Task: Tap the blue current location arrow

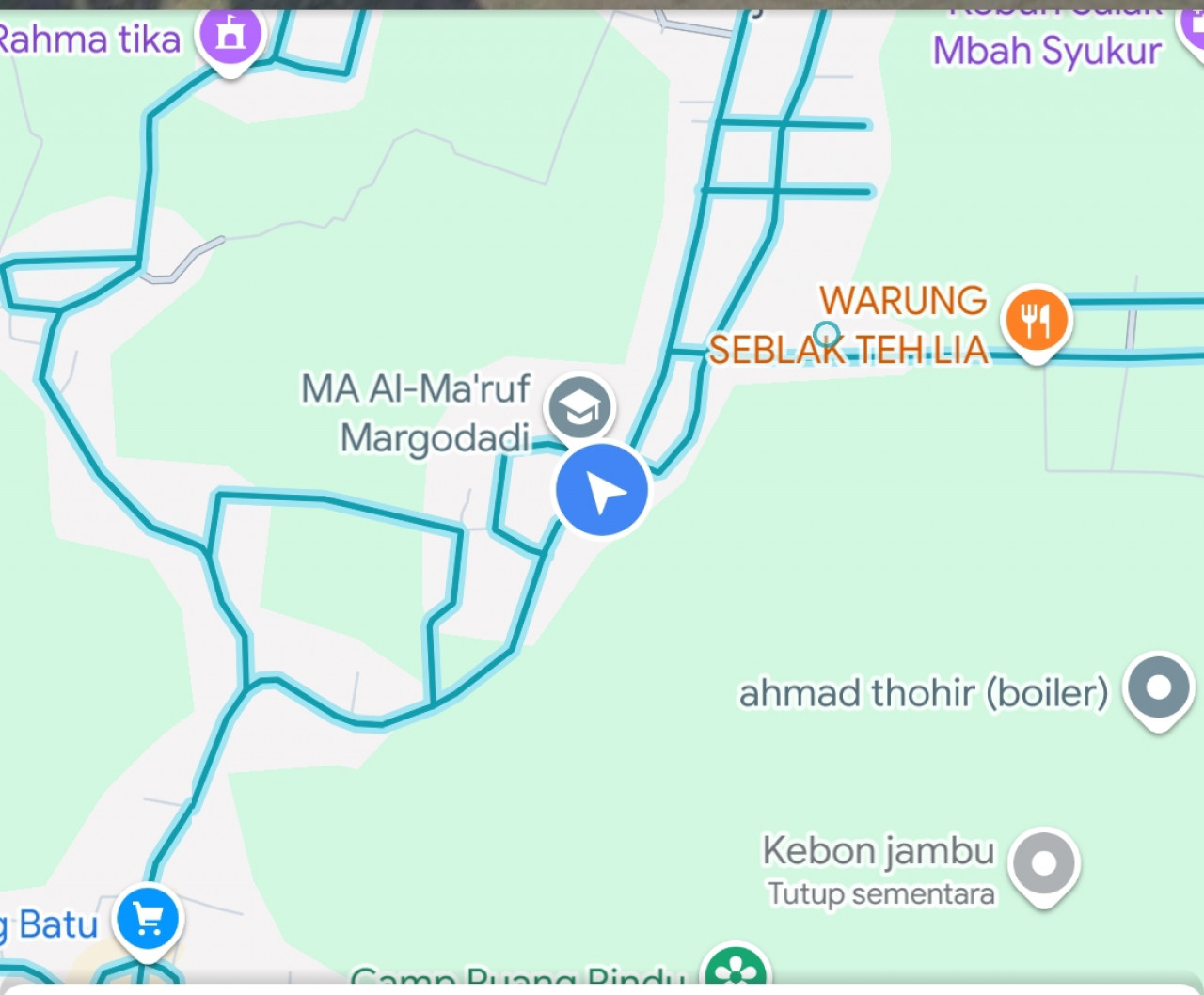Action: 602,491
